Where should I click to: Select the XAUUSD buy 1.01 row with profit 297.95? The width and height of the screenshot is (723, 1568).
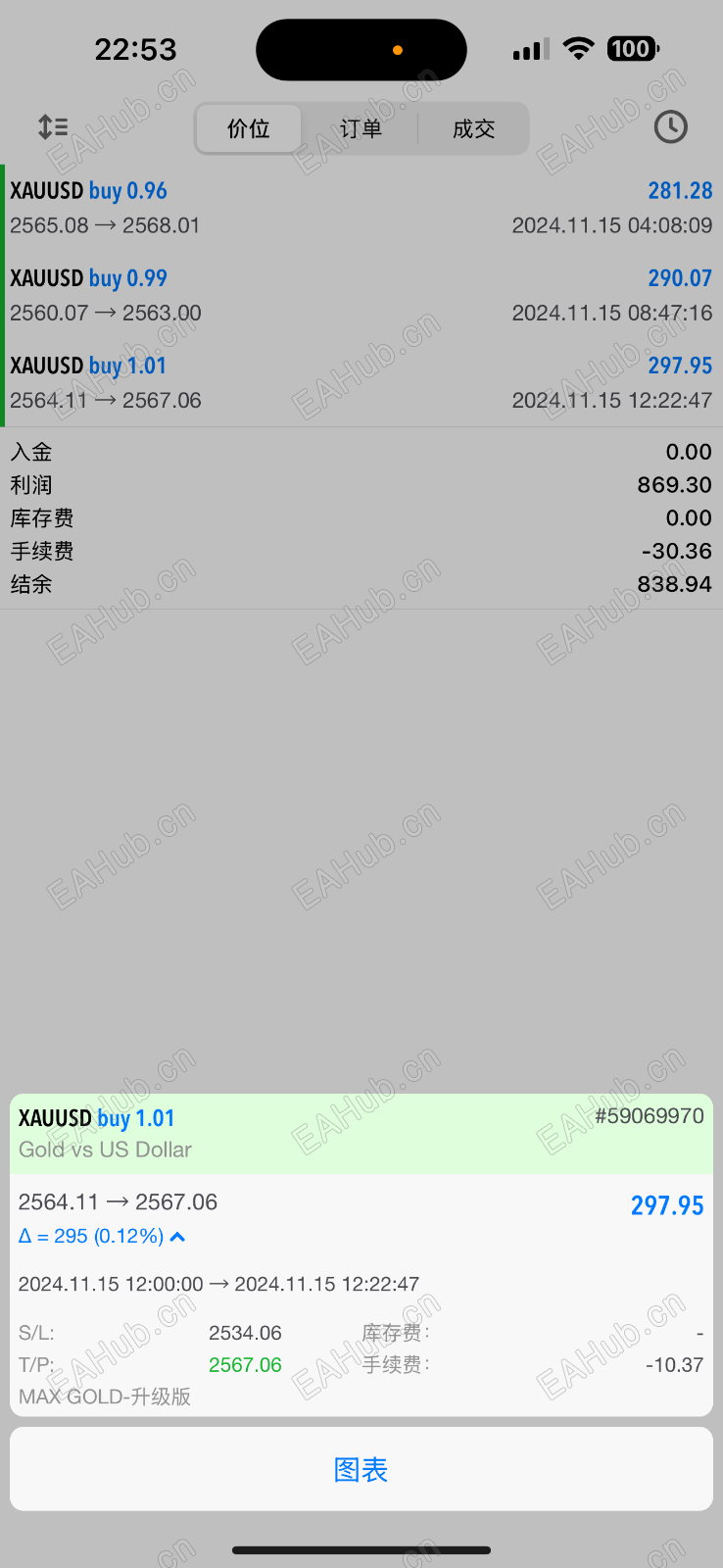[x=361, y=382]
